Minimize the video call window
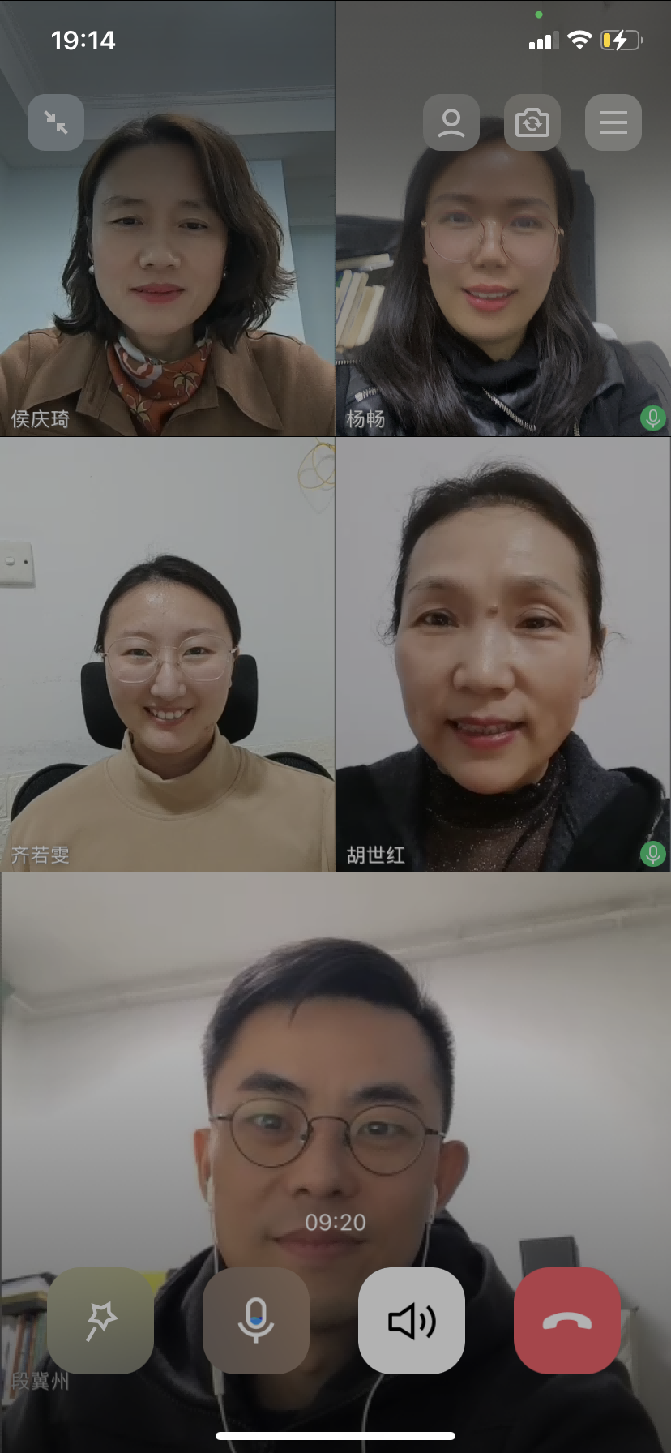This screenshot has width=671, height=1453. coord(56,122)
